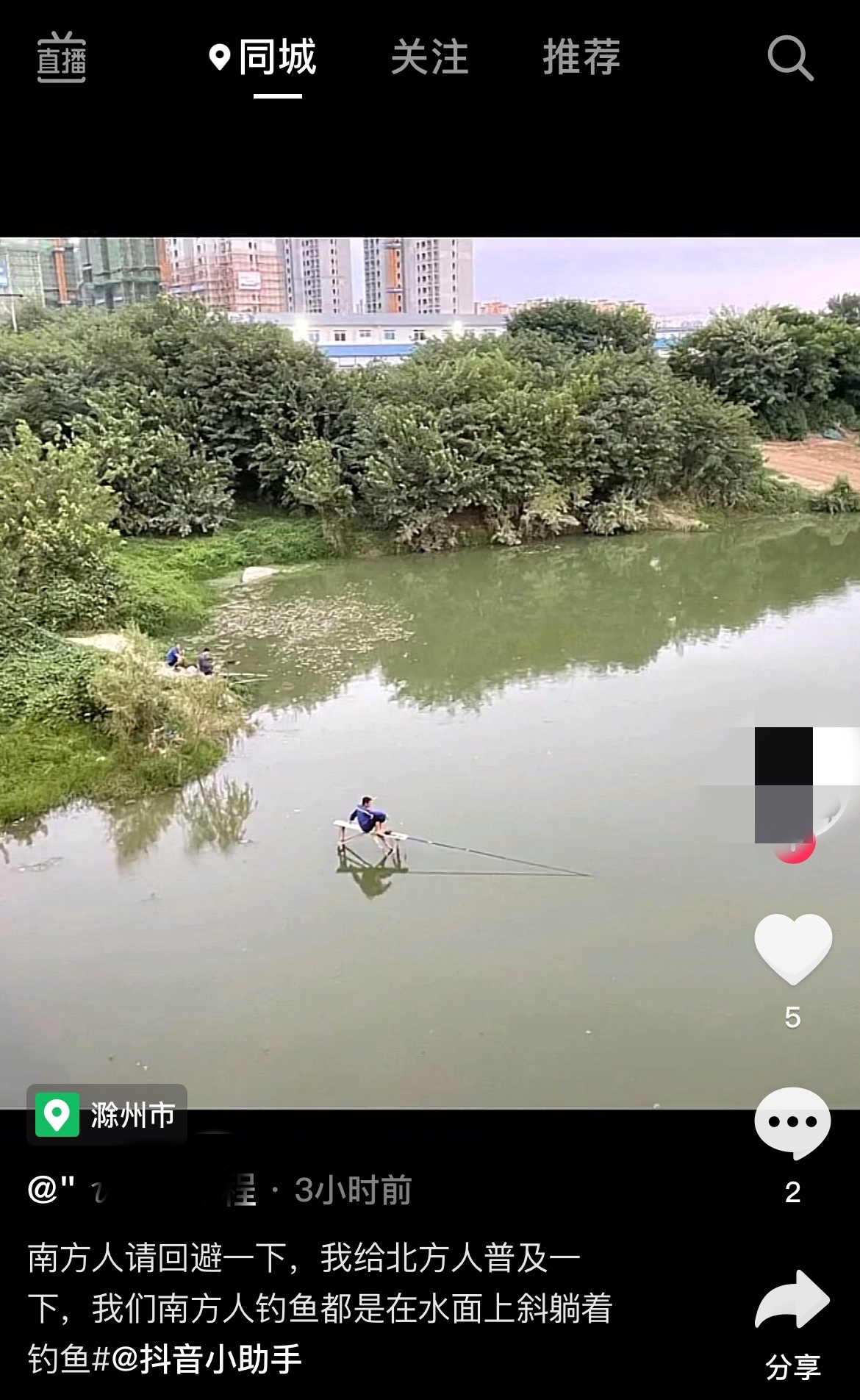The width and height of the screenshot is (860, 1400).
Task: Open the comments bubble
Action: (792, 1123)
